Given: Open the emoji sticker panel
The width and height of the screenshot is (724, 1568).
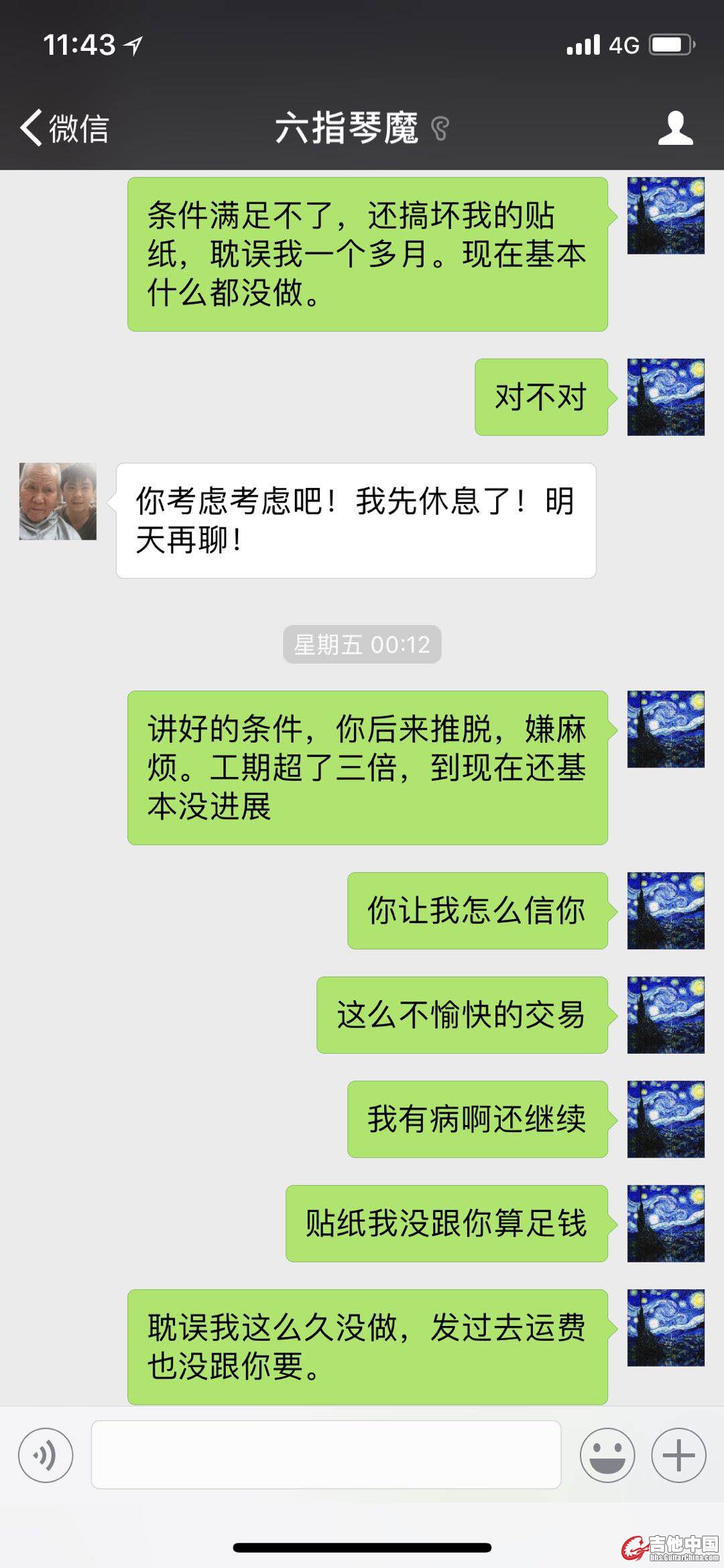Looking at the screenshot, I should 607,1455.
